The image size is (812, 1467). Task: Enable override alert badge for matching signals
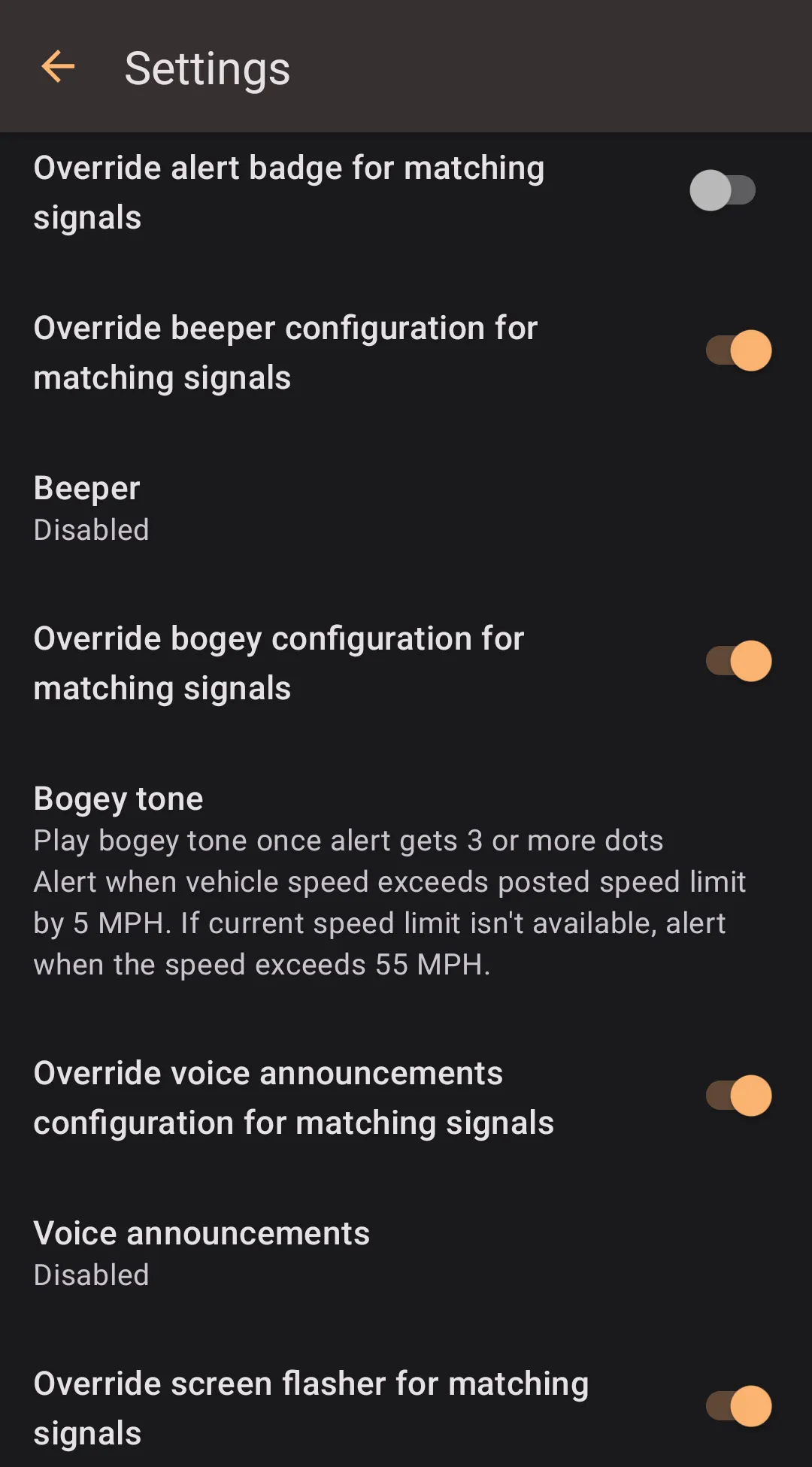pyautogui.click(x=723, y=191)
